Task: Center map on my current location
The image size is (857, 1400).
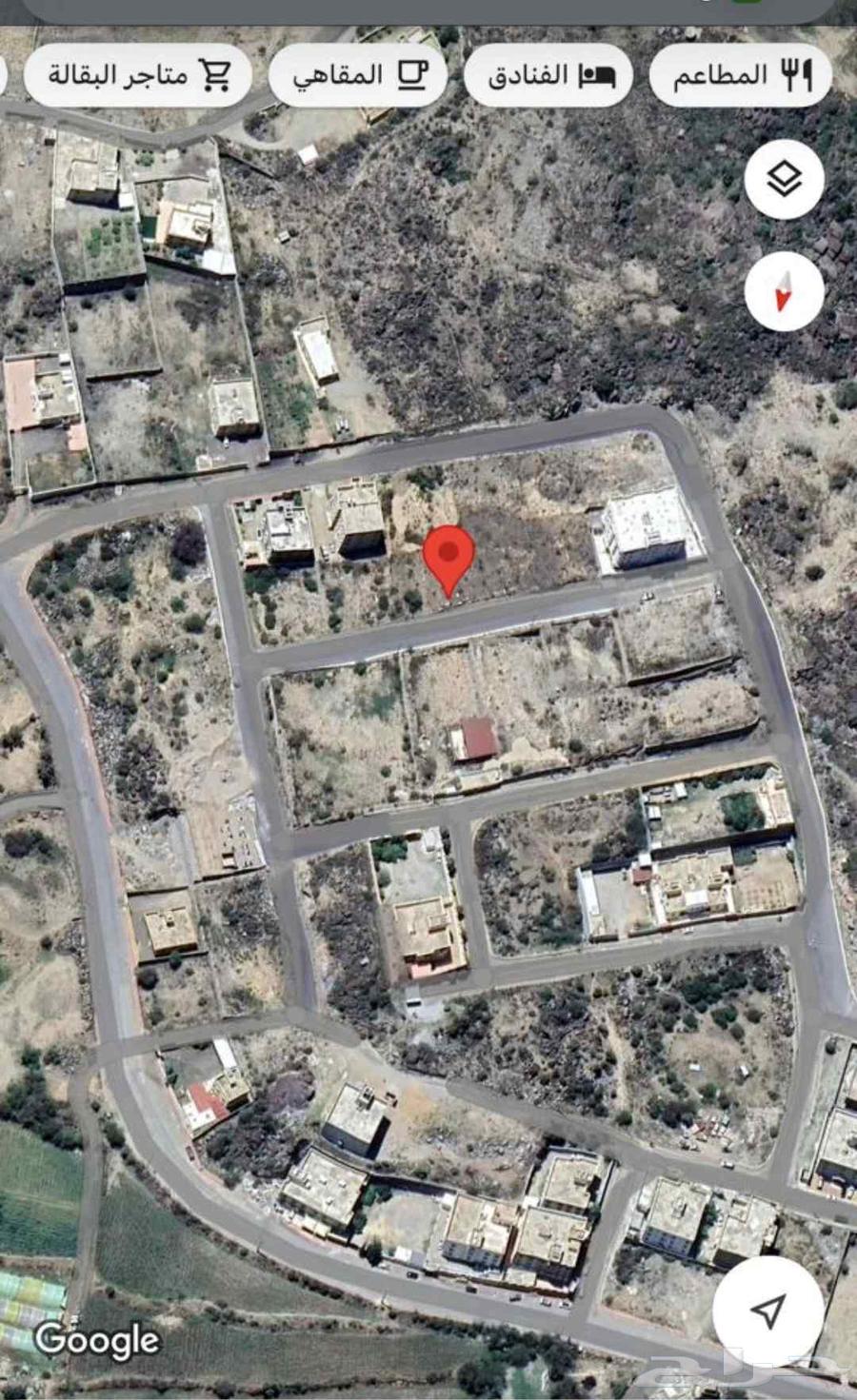Action: pyautogui.click(x=767, y=1311)
